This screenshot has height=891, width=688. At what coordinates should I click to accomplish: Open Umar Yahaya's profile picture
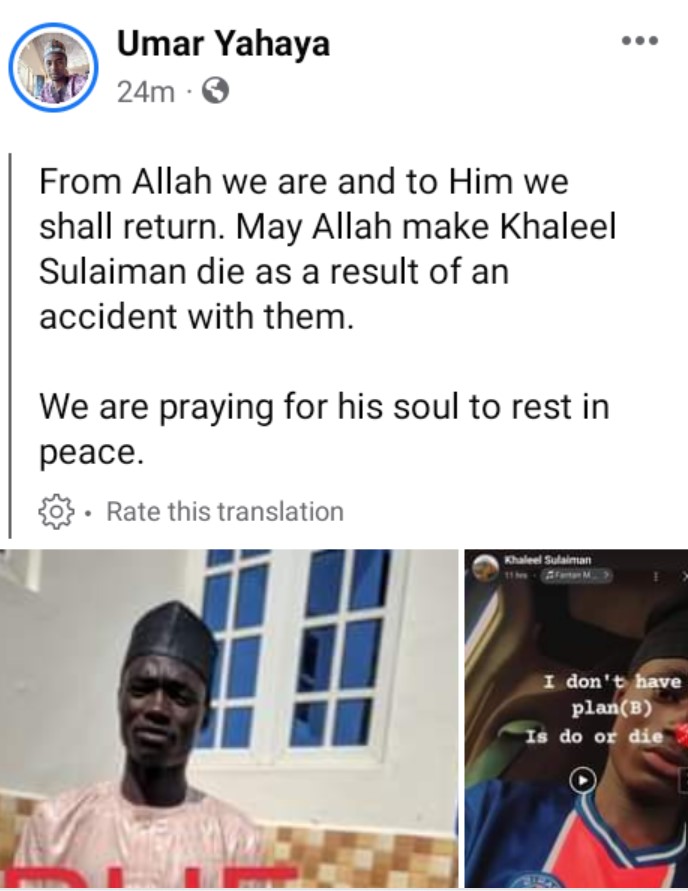pyautogui.click(x=53, y=68)
